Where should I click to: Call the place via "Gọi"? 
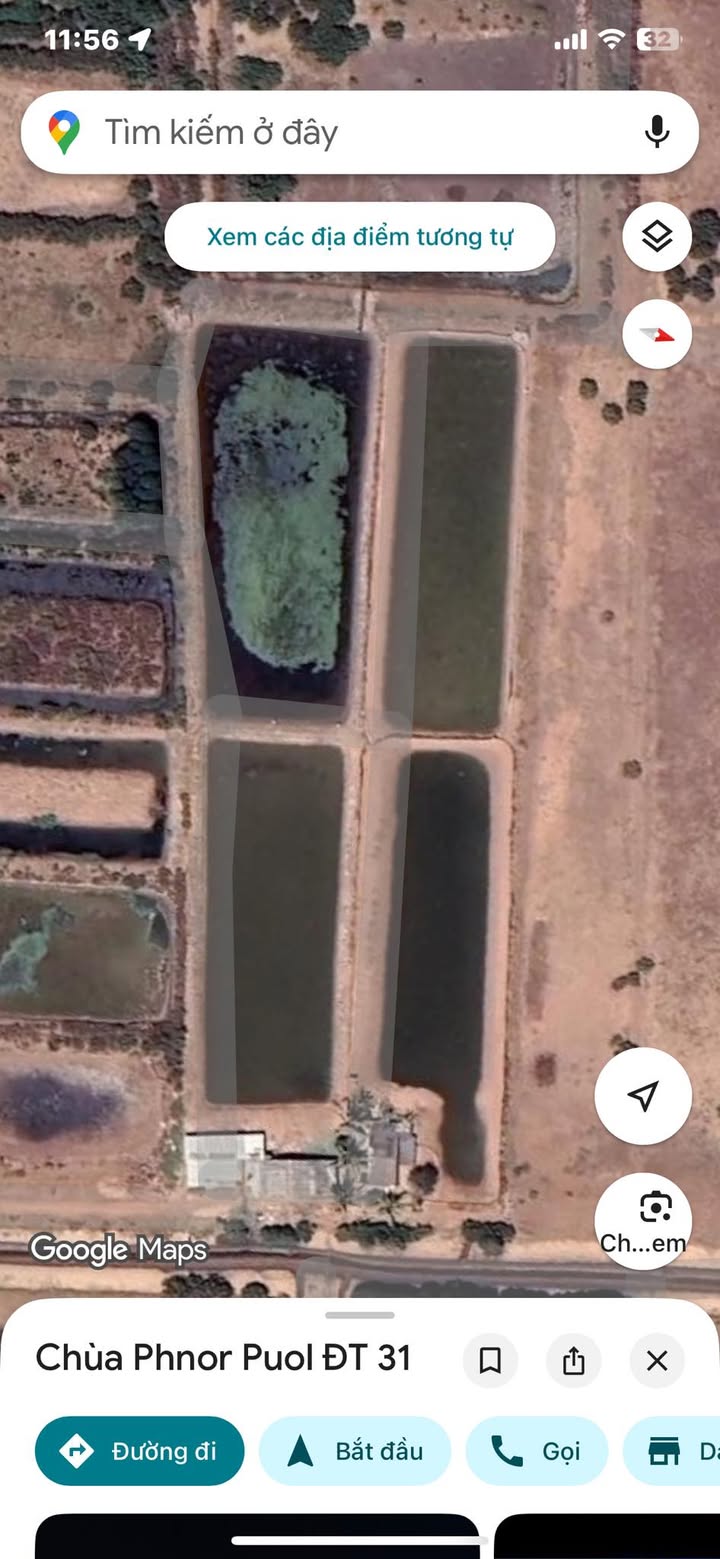(x=537, y=1451)
